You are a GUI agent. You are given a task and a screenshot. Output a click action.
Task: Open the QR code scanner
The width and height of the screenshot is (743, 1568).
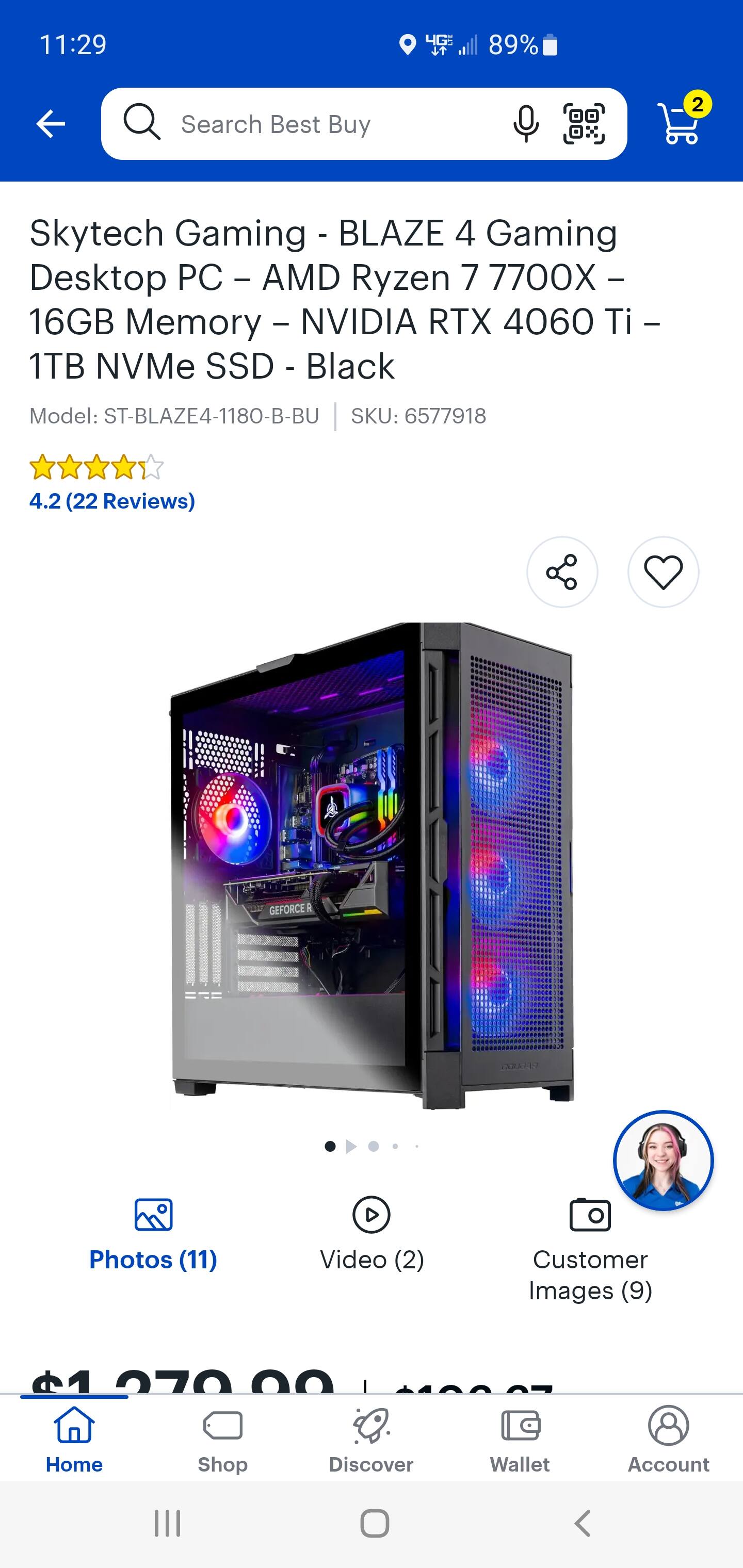pos(584,124)
